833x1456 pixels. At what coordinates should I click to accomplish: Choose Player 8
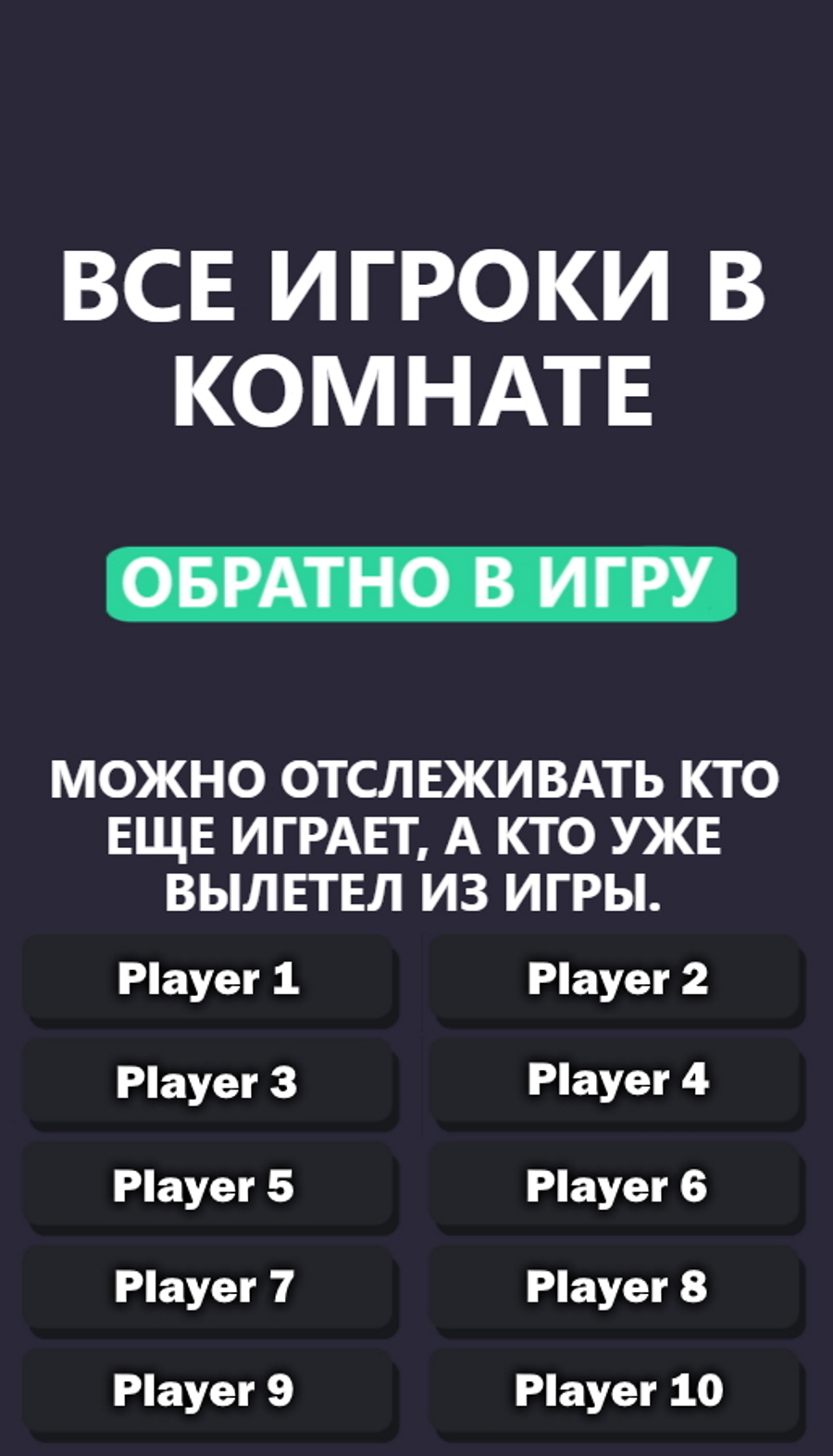click(x=616, y=1288)
